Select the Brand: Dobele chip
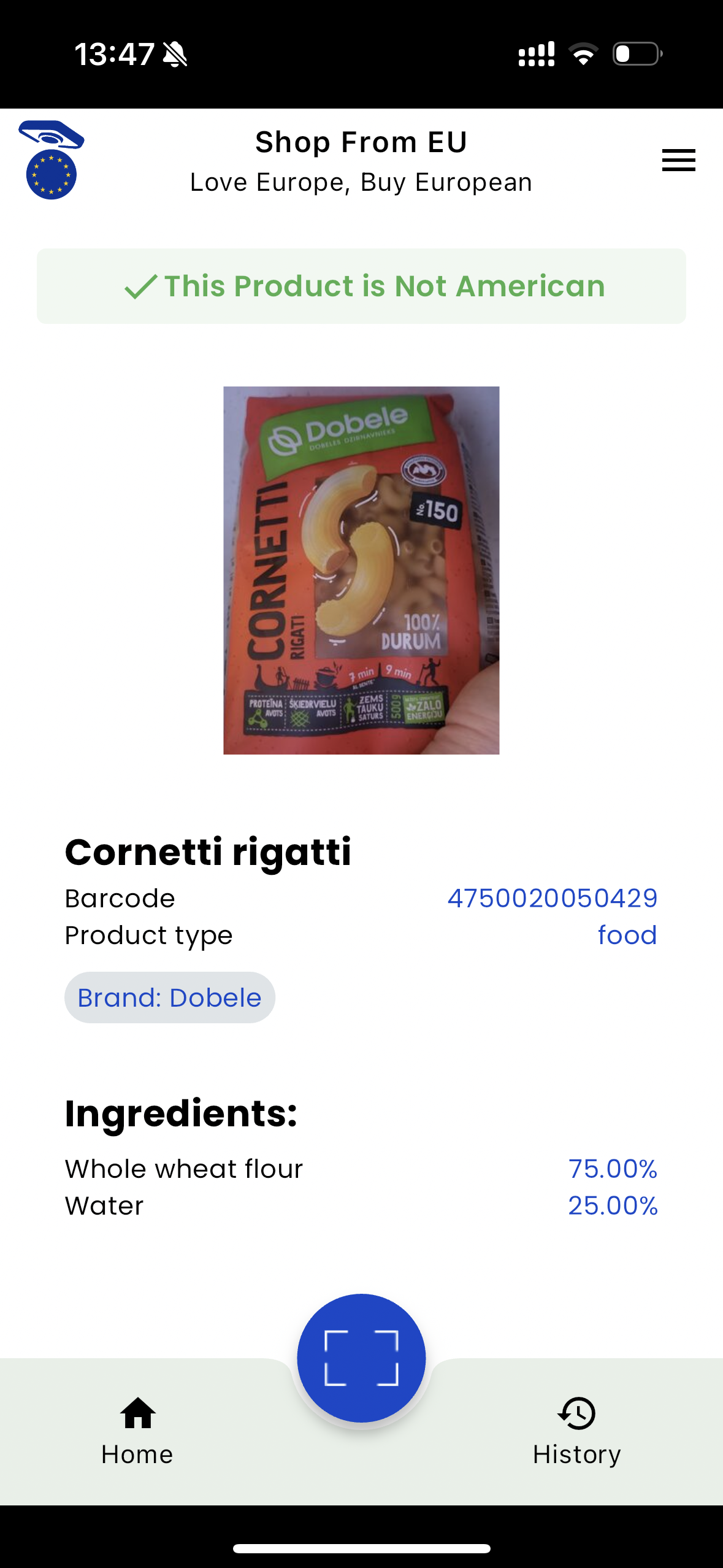This screenshot has width=723, height=1568. 170,997
